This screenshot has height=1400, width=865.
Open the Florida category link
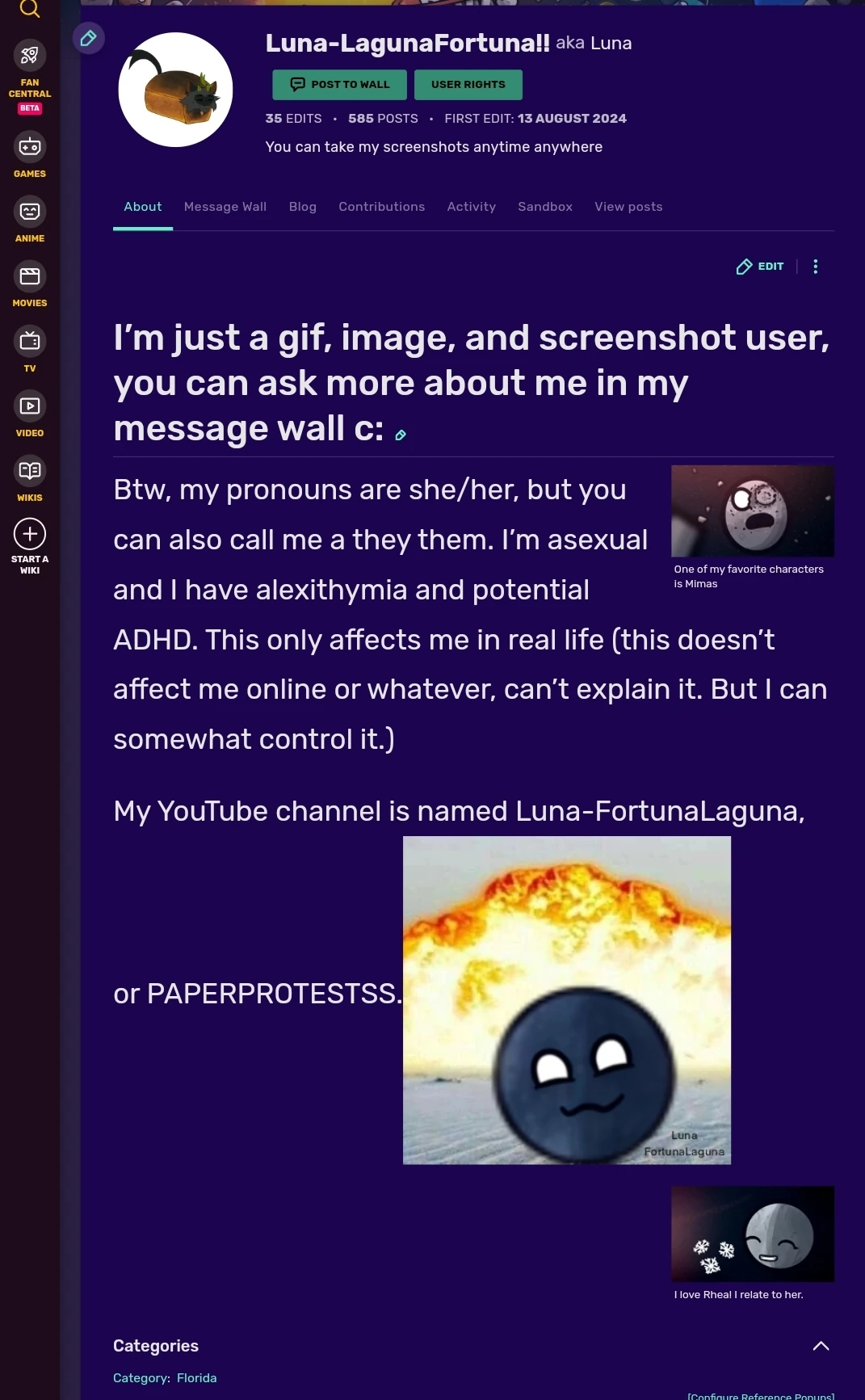tap(197, 1378)
